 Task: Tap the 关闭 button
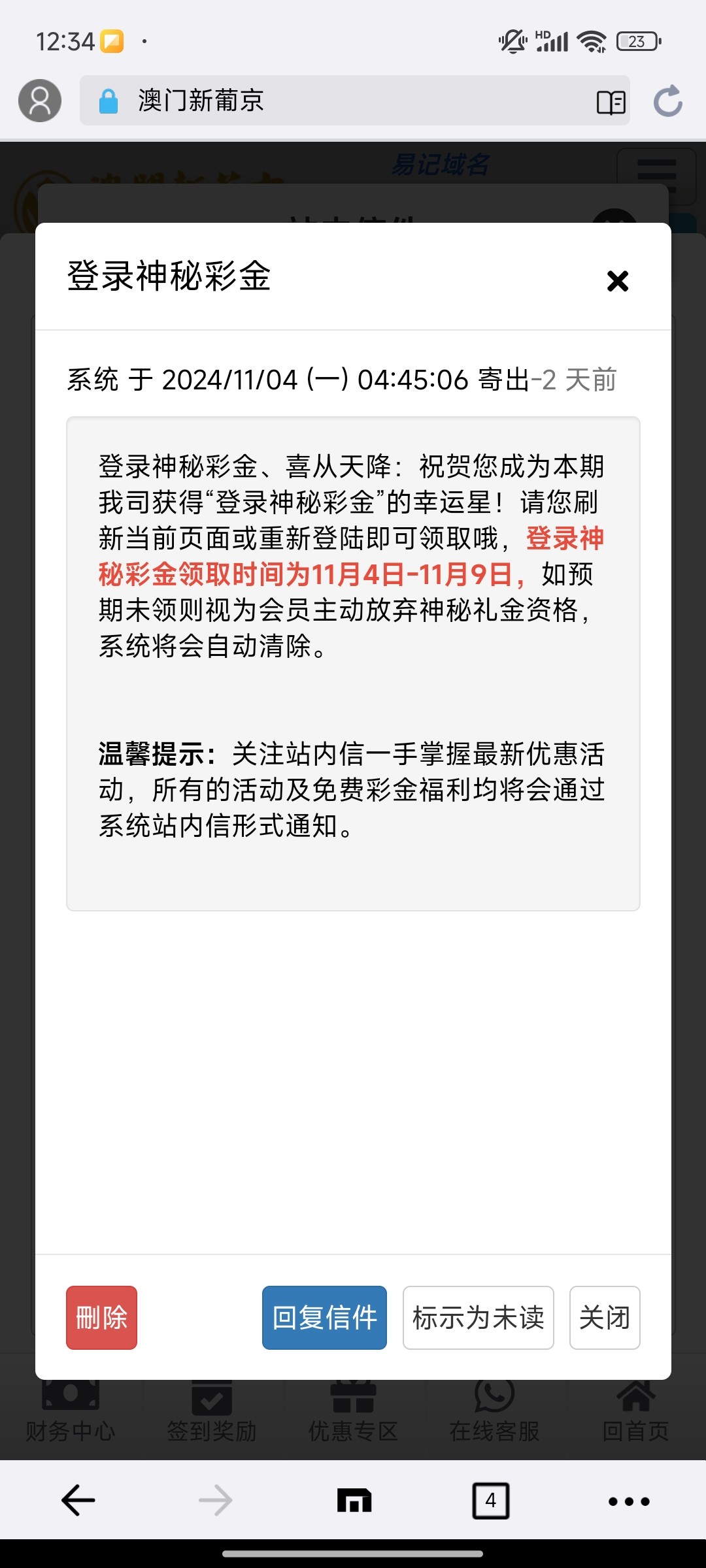click(605, 1318)
